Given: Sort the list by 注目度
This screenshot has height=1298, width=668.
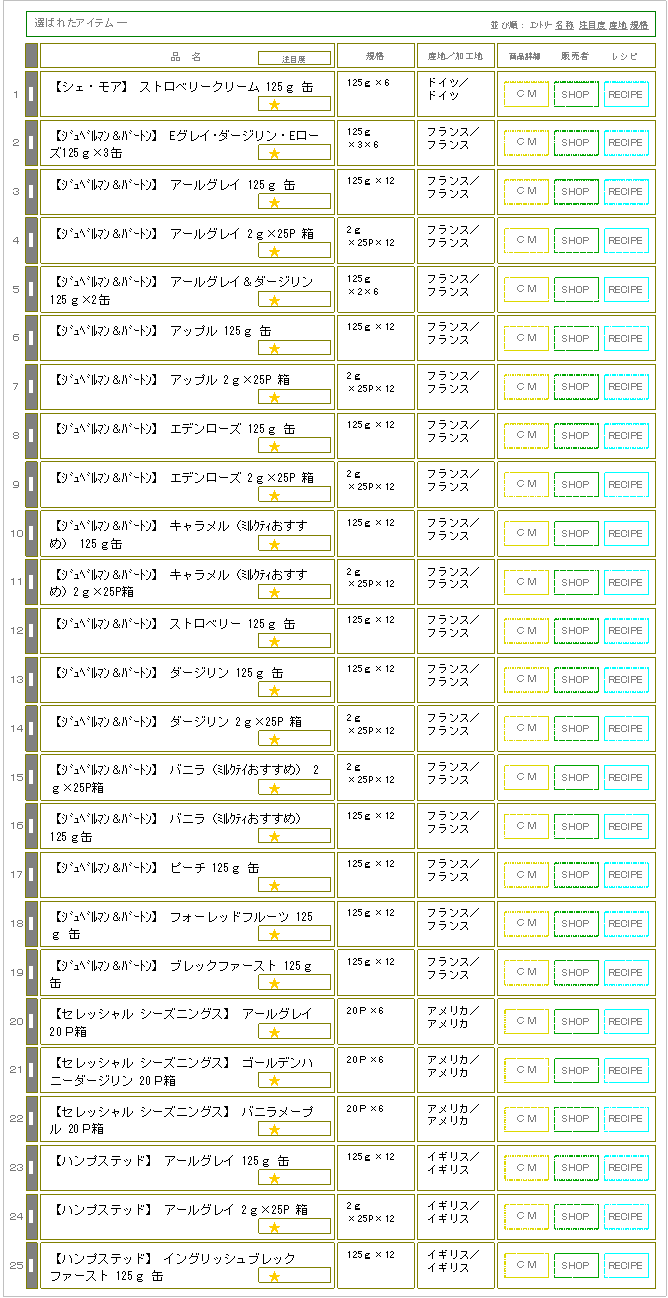Looking at the screenshot, I should (590, 24).
